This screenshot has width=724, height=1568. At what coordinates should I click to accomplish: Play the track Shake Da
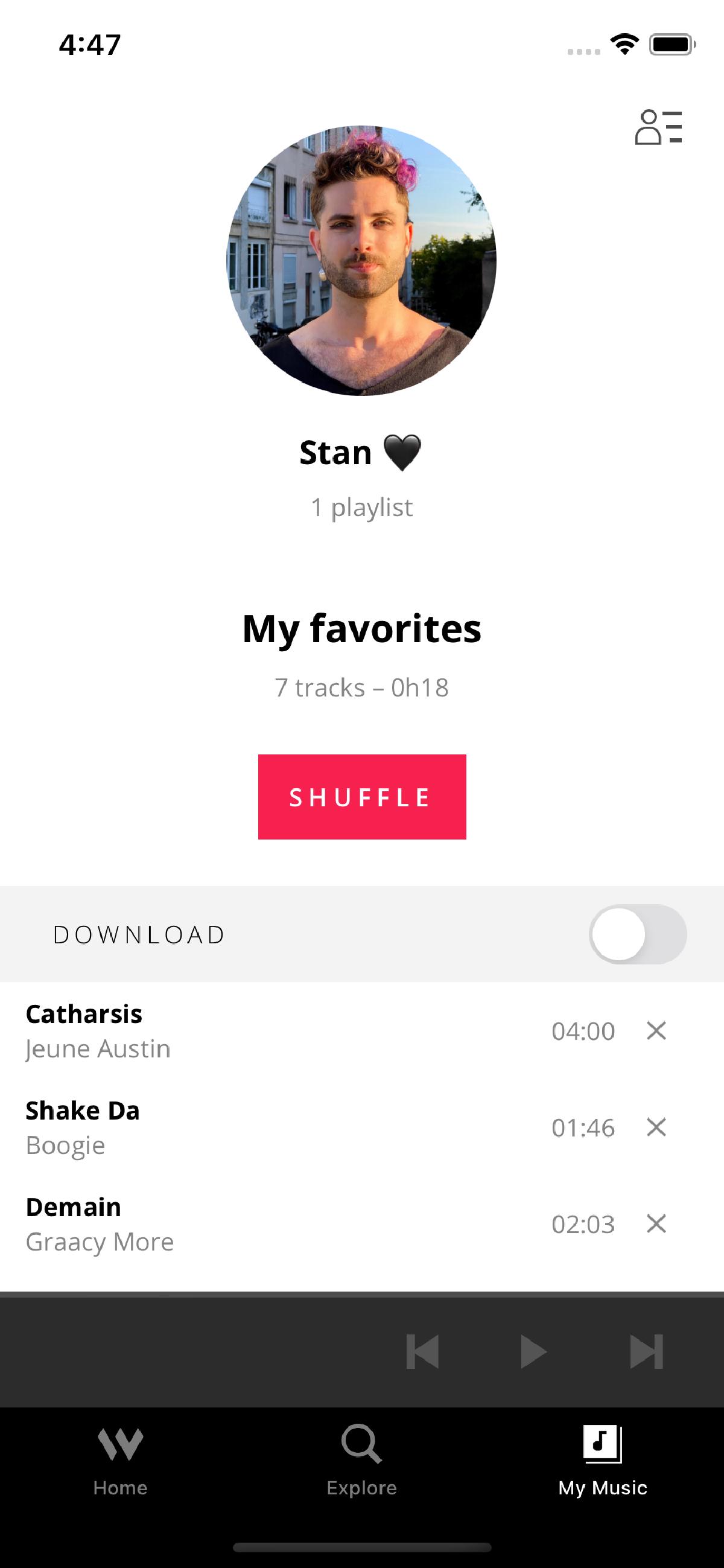coord(243,1127)
